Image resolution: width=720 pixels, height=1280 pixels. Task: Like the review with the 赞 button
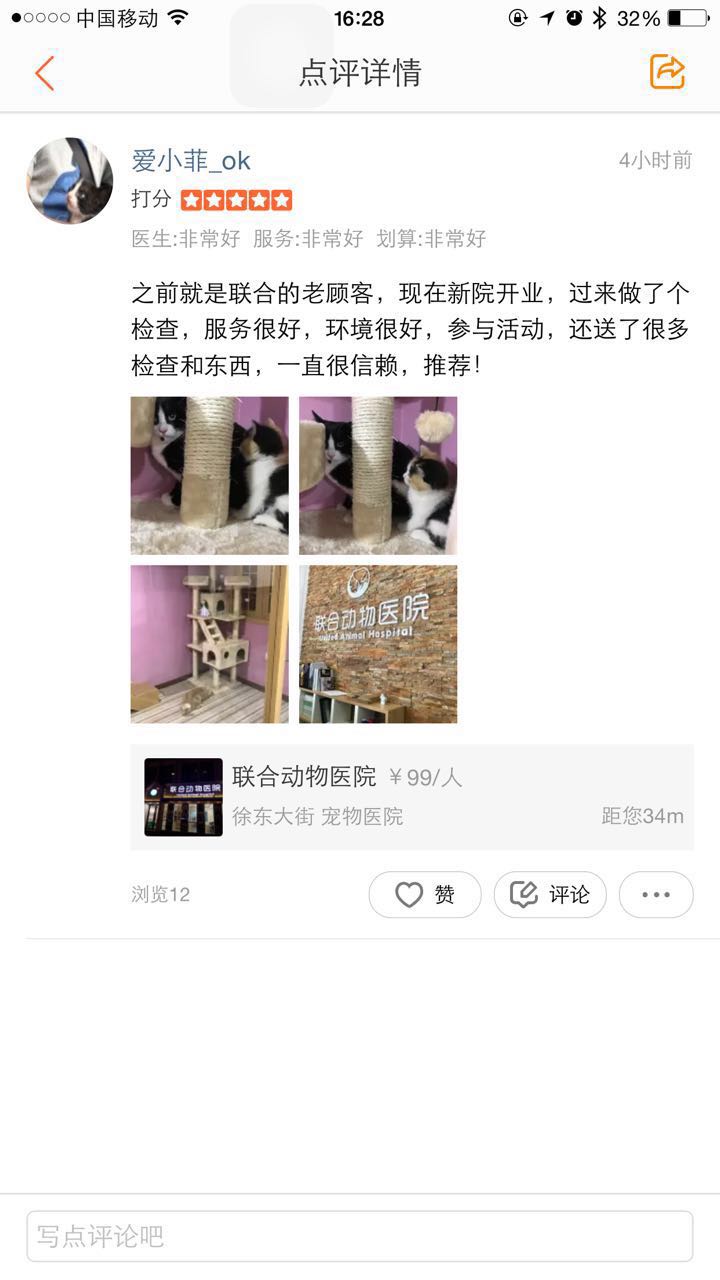point(425,895)
